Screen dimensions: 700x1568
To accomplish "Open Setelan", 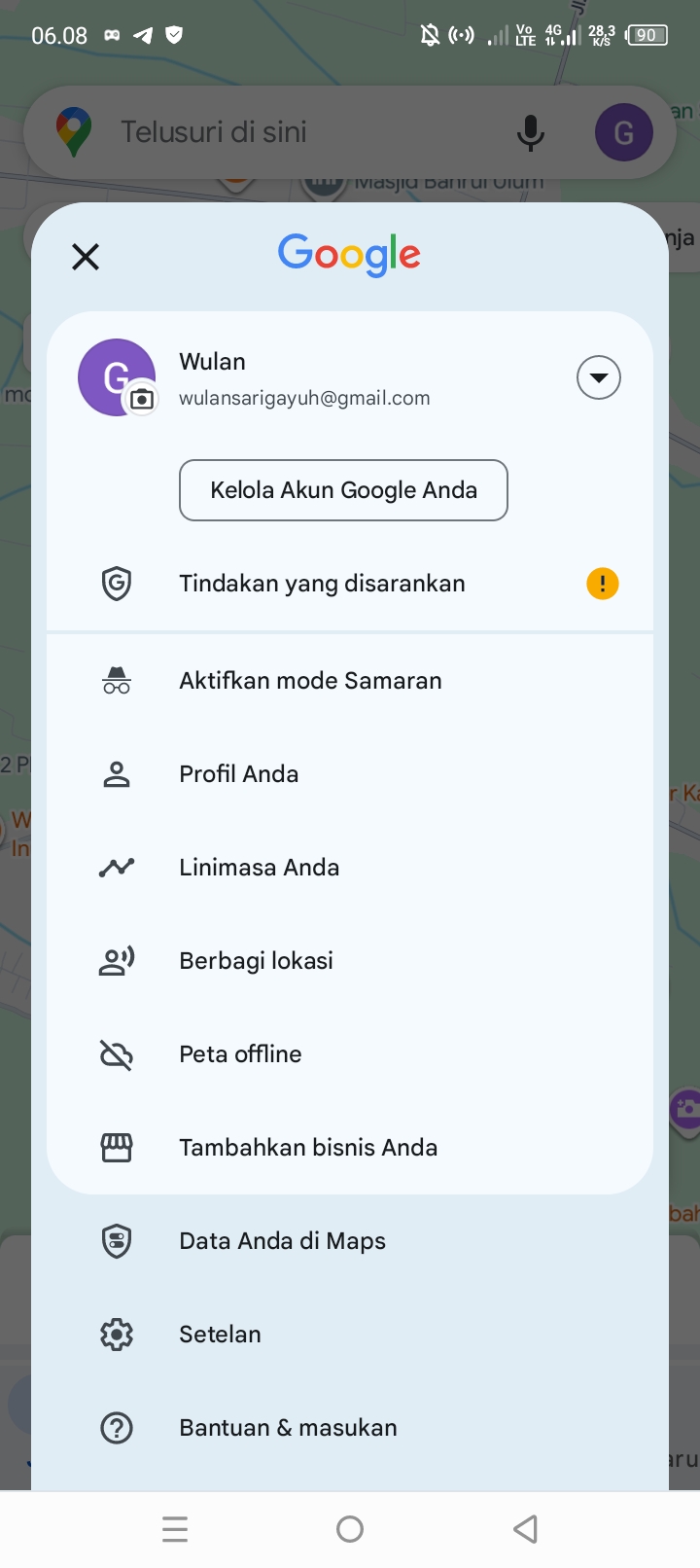I will coord(220,1335).
